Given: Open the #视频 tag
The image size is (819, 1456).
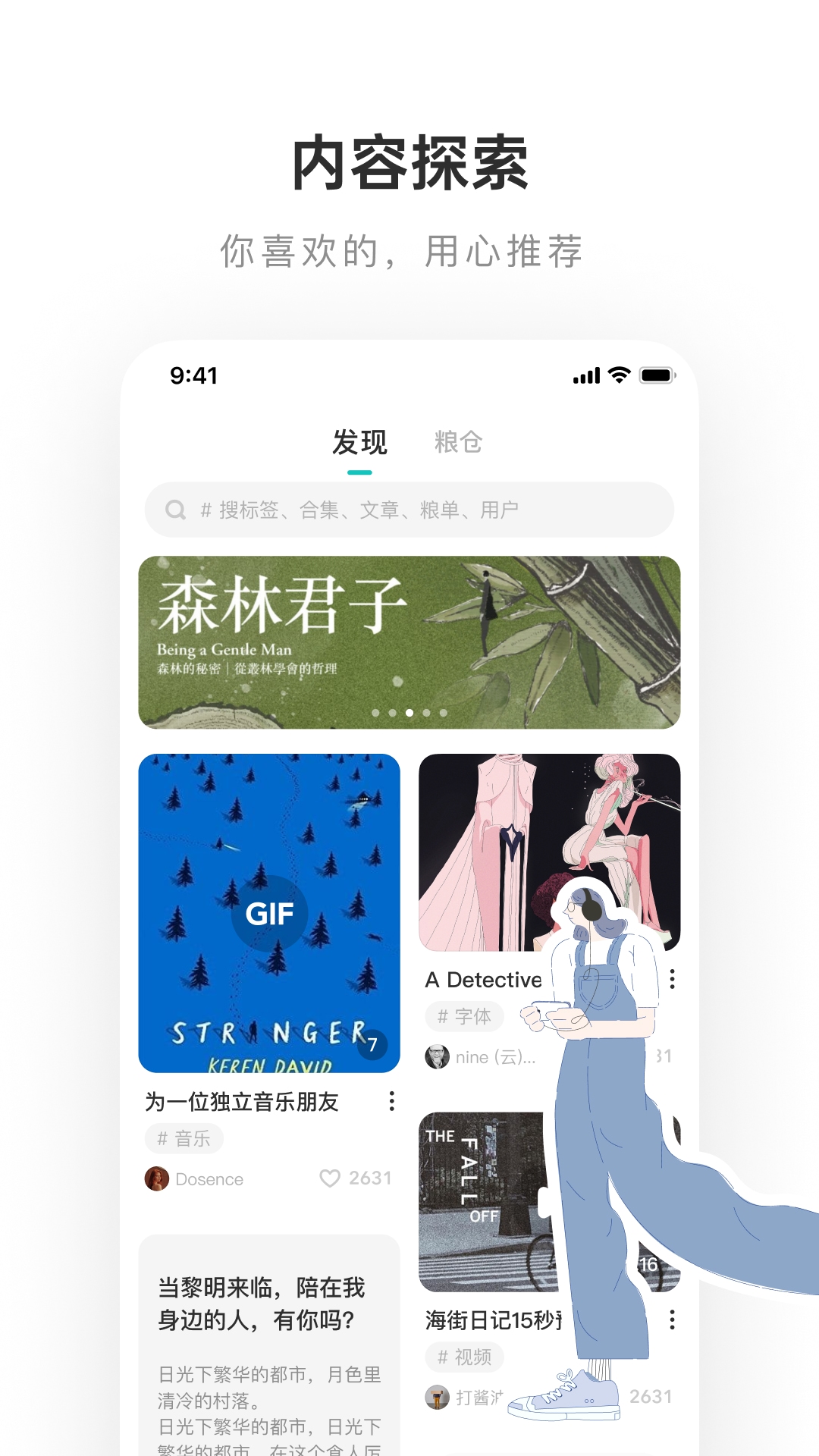Looking at the screenshot, I should click(x=464, y=1356).
